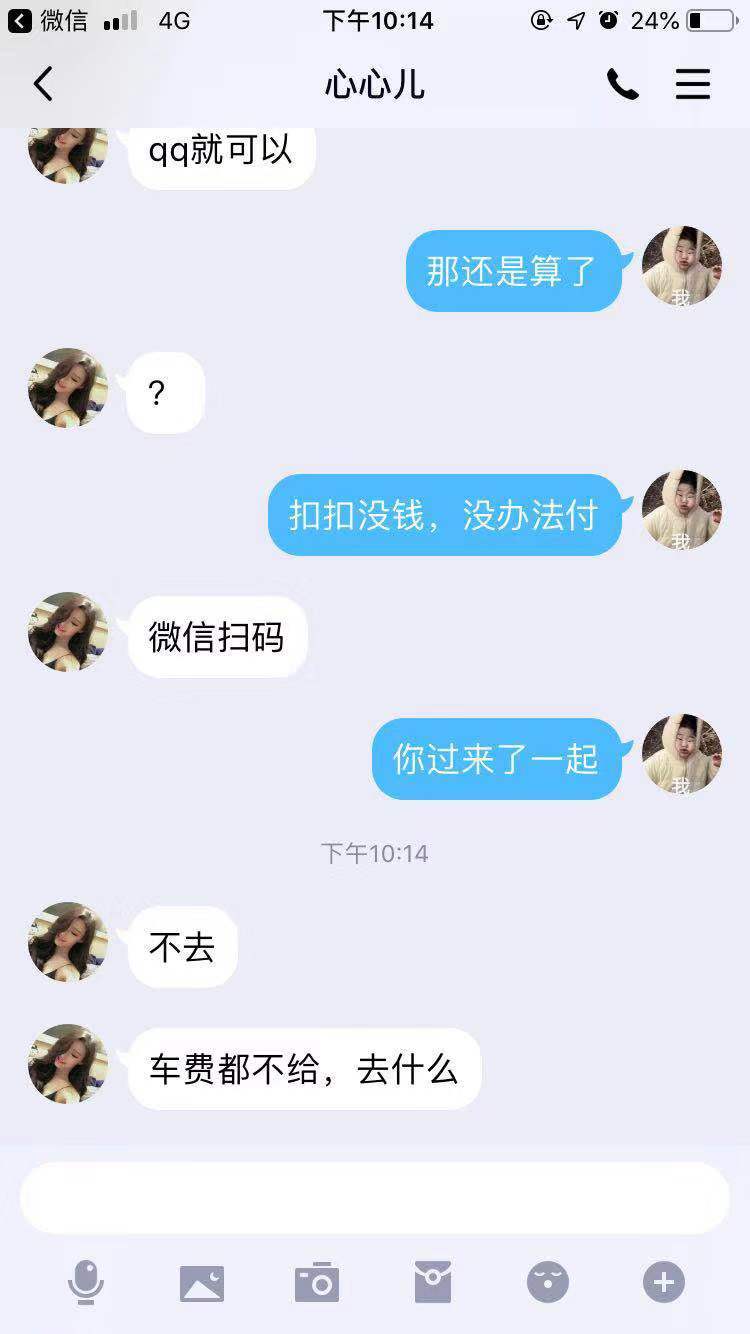Open the chat settings menu
Screen dimensions: 750x1334
pos(692,85)
